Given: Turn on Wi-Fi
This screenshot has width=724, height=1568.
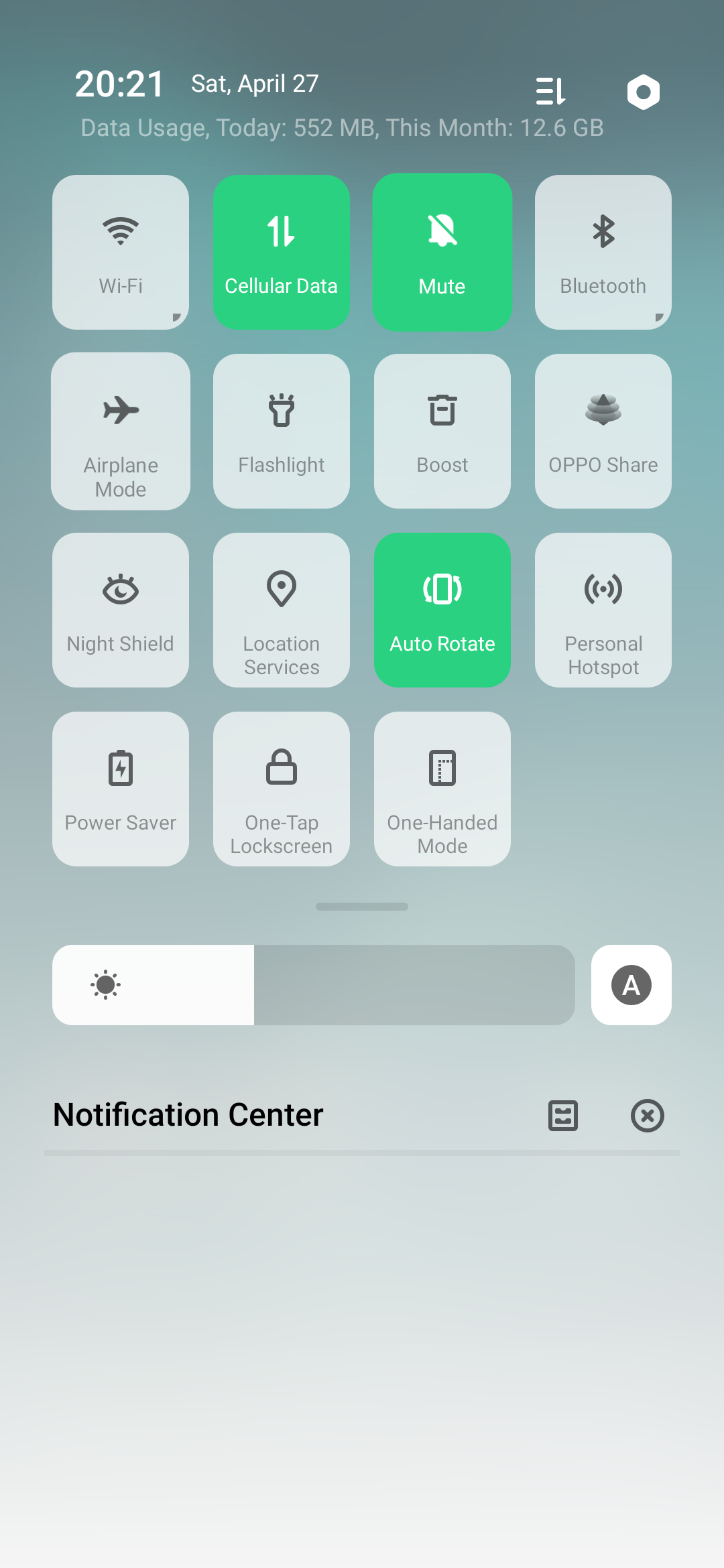Looking at the screenshot, I should pos(121,252).
